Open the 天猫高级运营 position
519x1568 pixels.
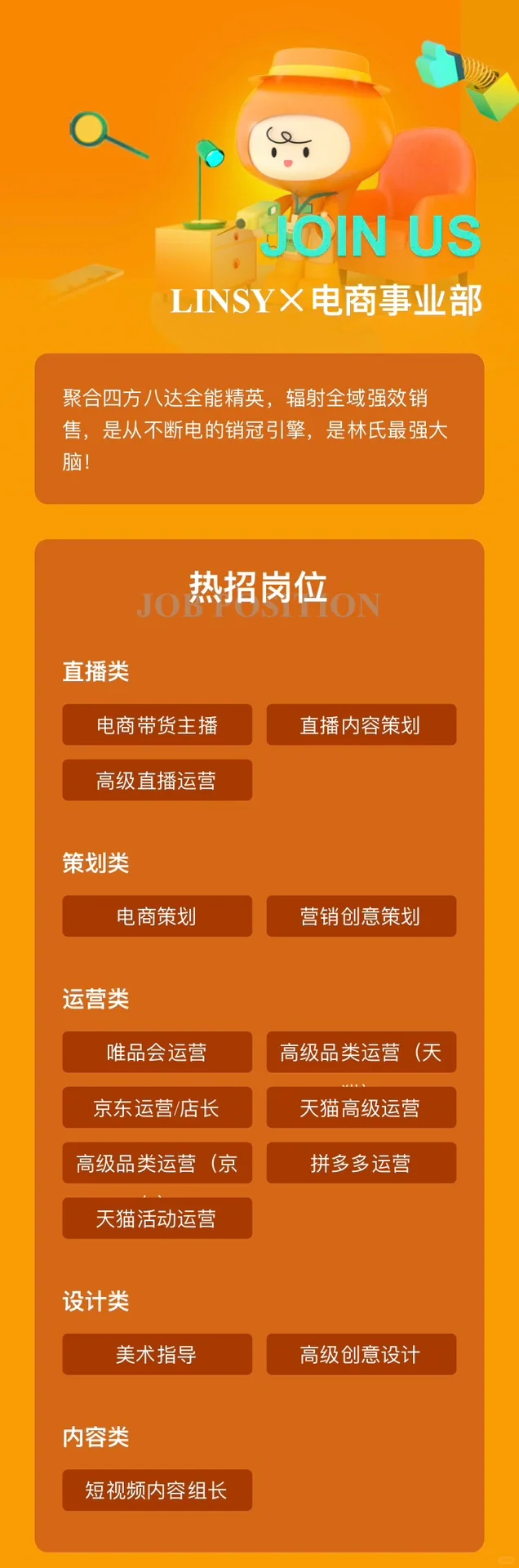pos(361,1107)
